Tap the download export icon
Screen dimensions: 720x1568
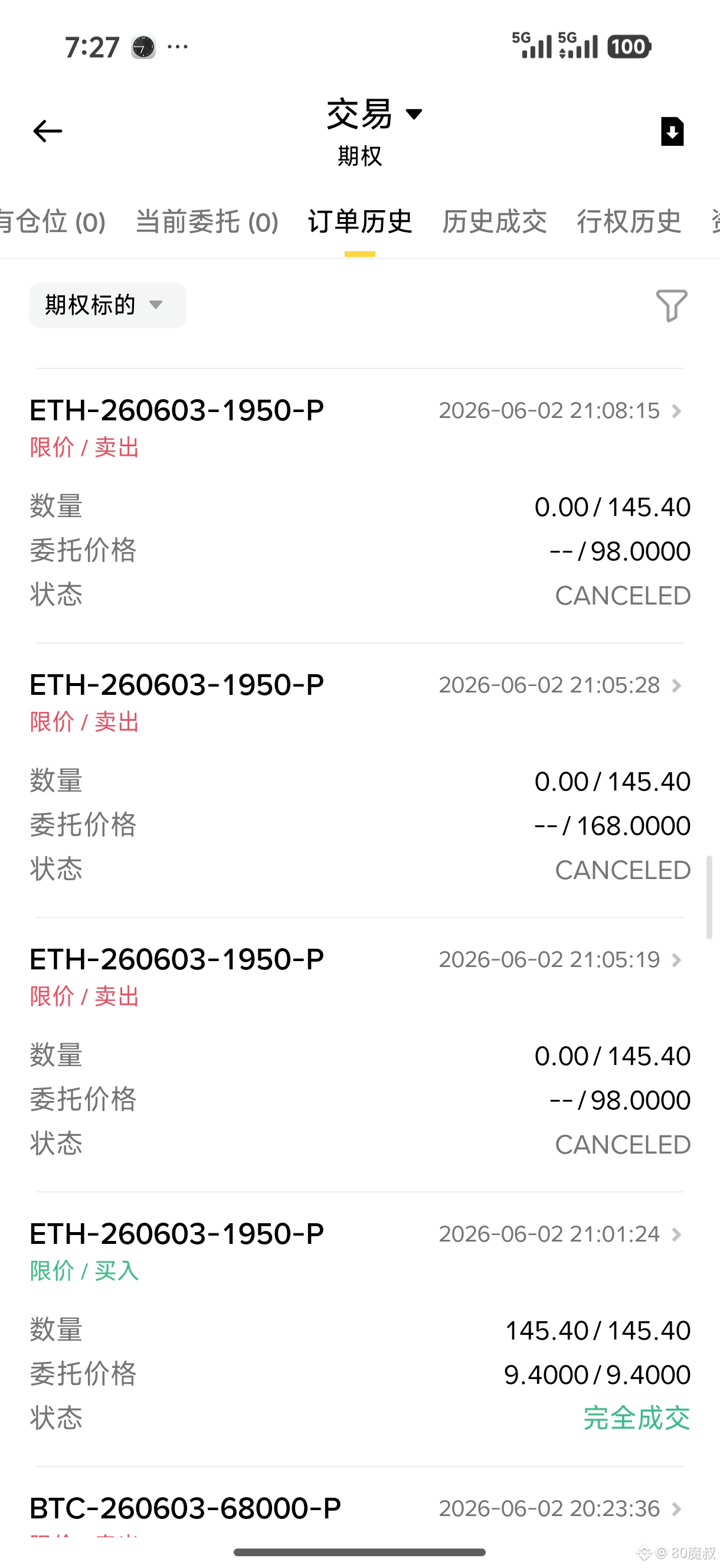tap(672, 131)
